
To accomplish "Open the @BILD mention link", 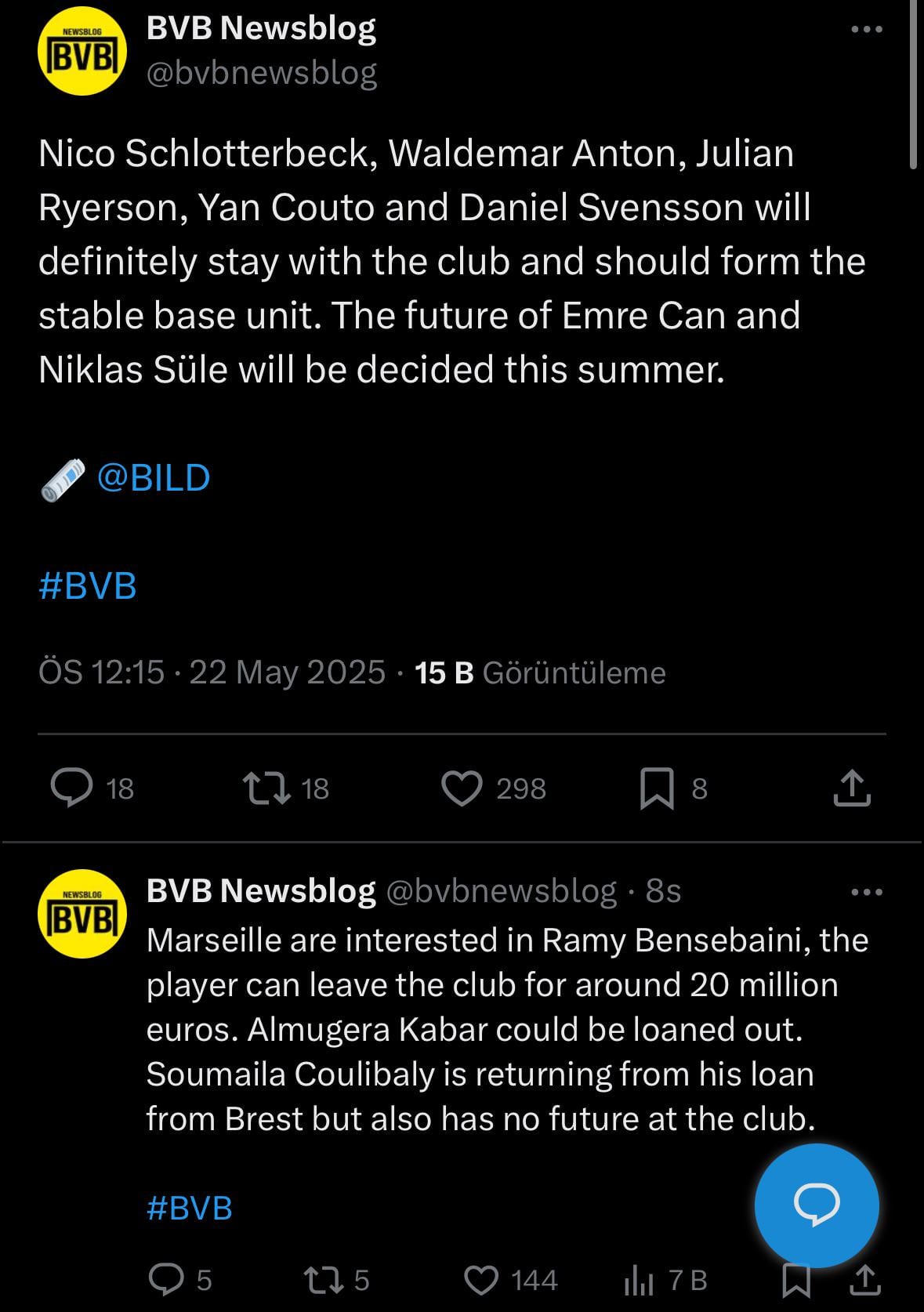I will tap(154, 477).
